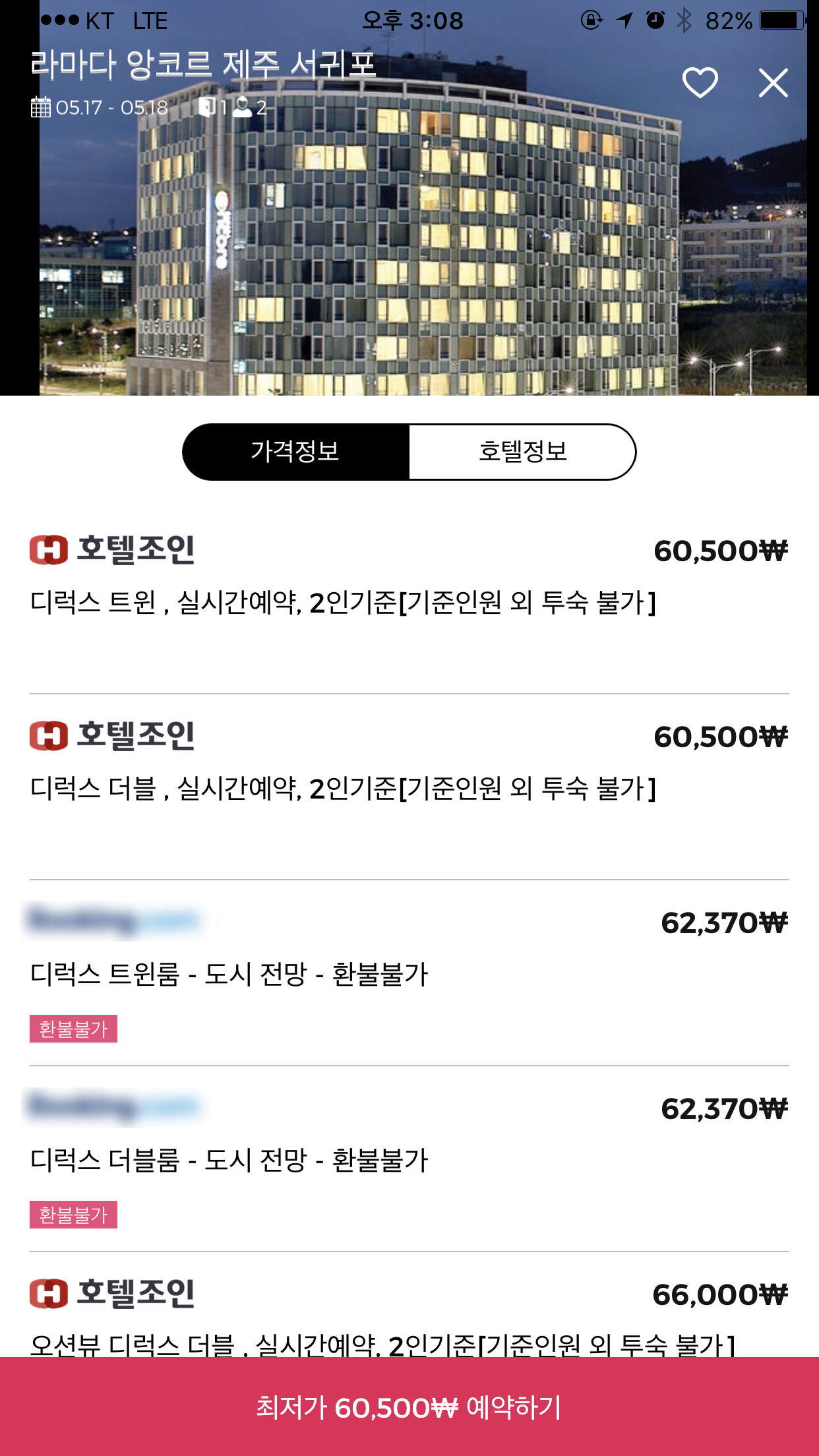Open the date range 05.17 - 05.18 selector
Screen dimensions: 819x1456
pos(112,106)
